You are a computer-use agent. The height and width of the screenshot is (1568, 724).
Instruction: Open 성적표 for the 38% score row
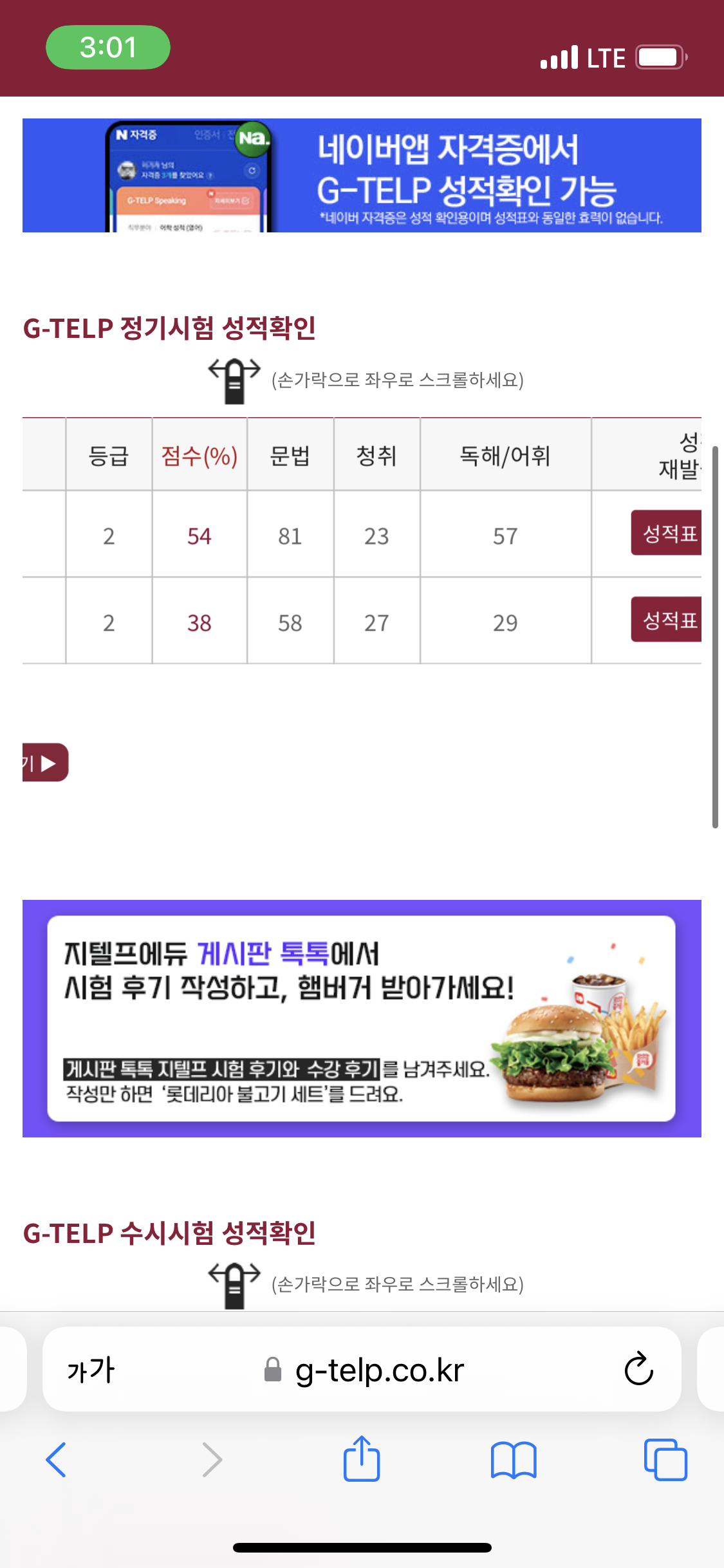click(x=667, y=619)
